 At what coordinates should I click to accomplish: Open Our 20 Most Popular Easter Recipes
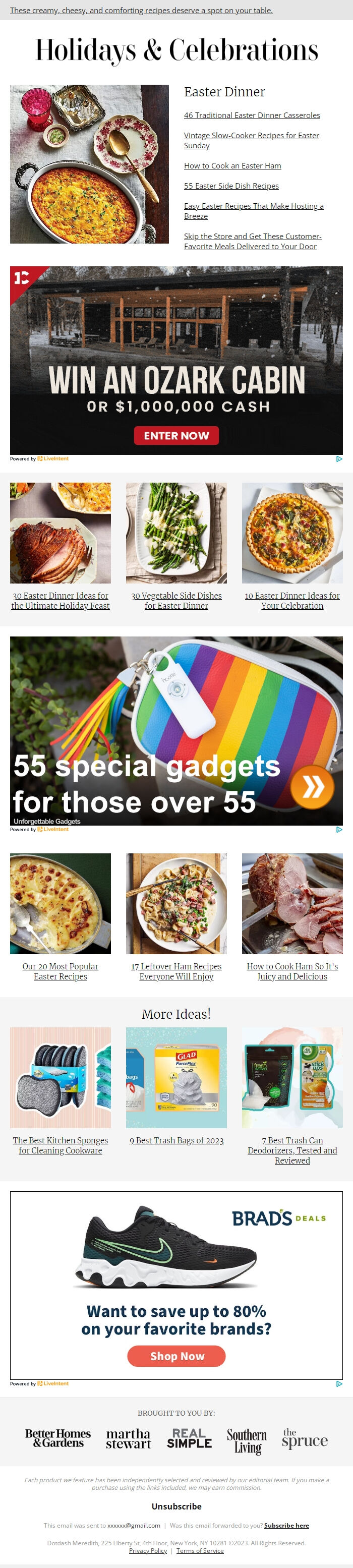coord(60,971)
